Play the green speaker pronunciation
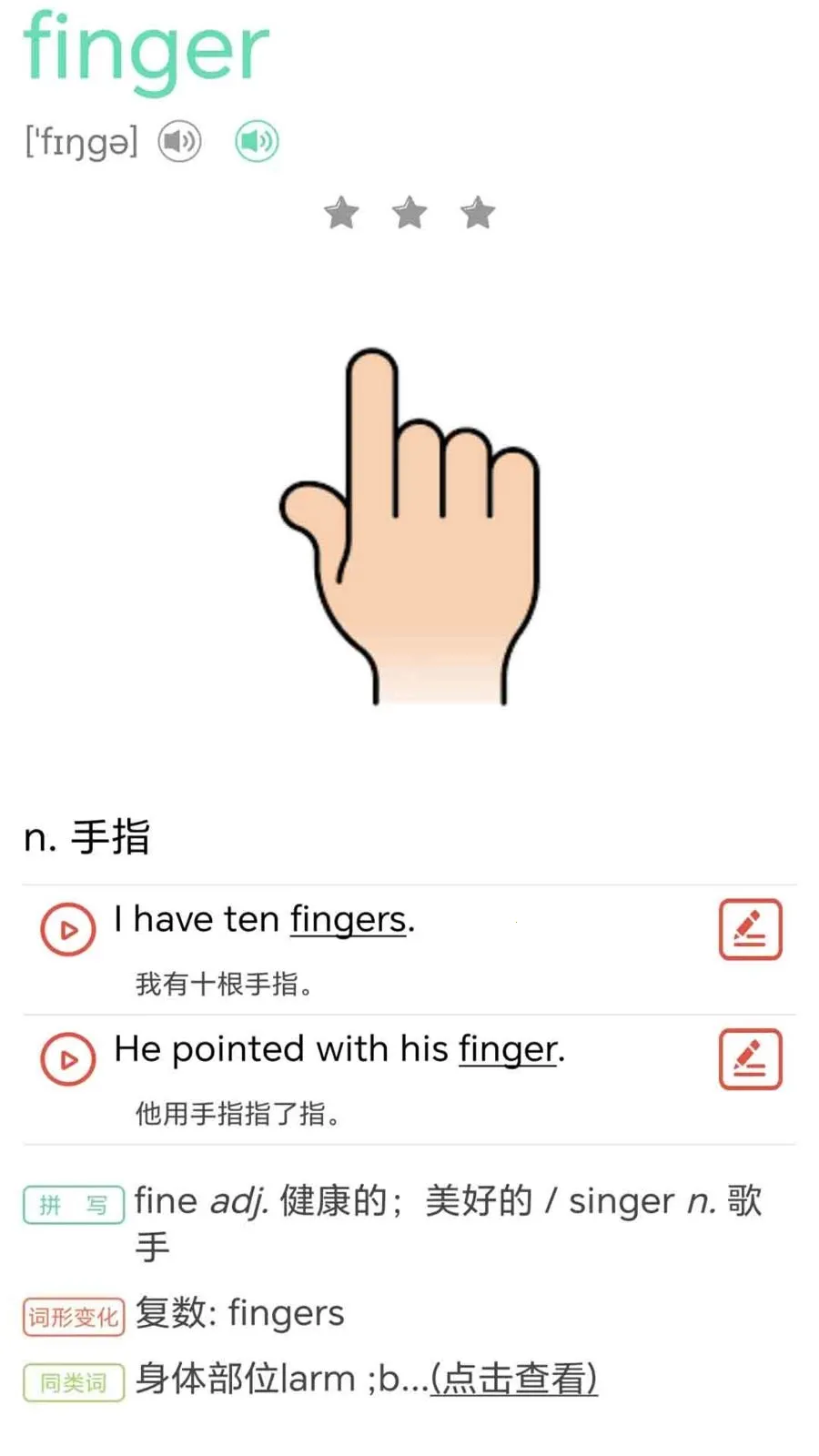Viewport: 819px width, 1456px height. (257, 142)
